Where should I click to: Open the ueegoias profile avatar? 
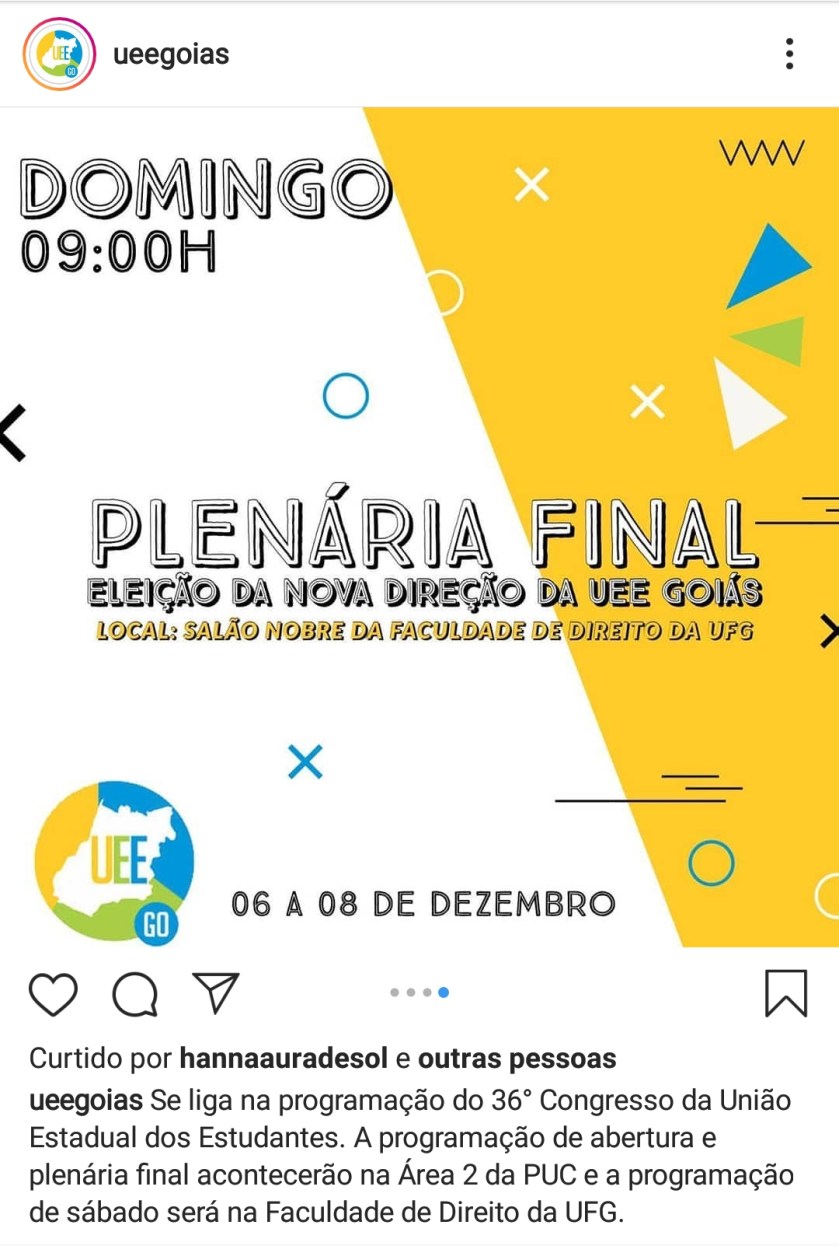pos(58,54)
